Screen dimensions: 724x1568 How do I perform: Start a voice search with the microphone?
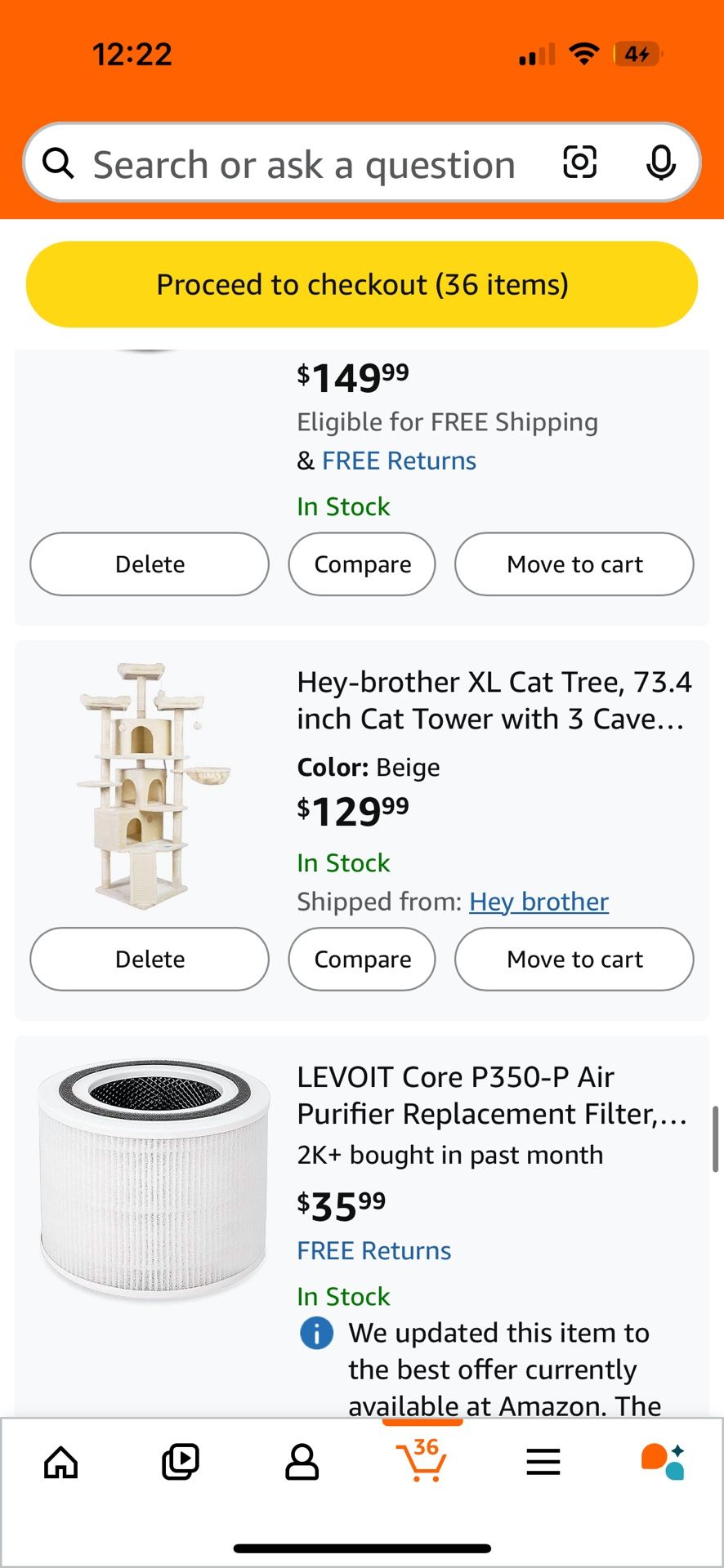(661, 163)
